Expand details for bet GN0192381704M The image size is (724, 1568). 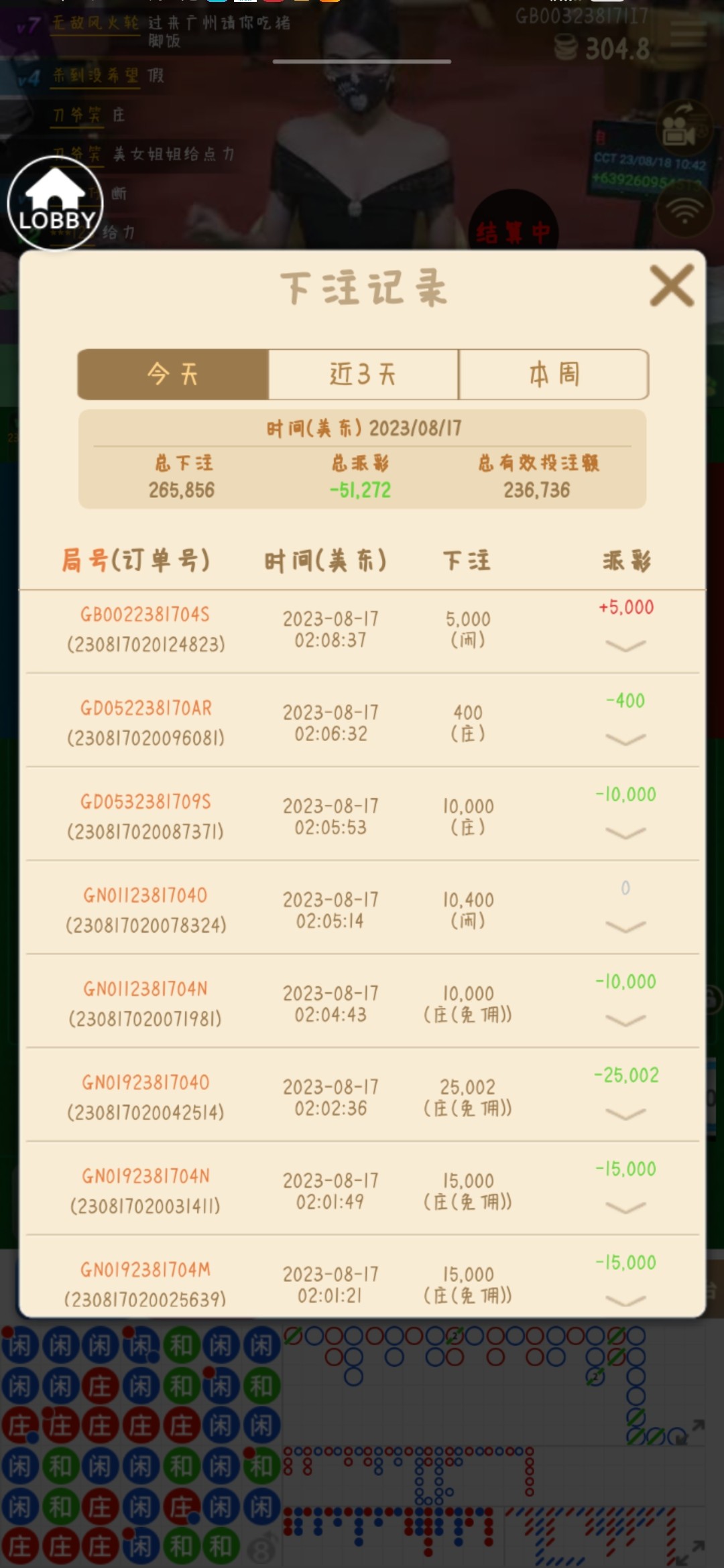(x=625, y=1301)
